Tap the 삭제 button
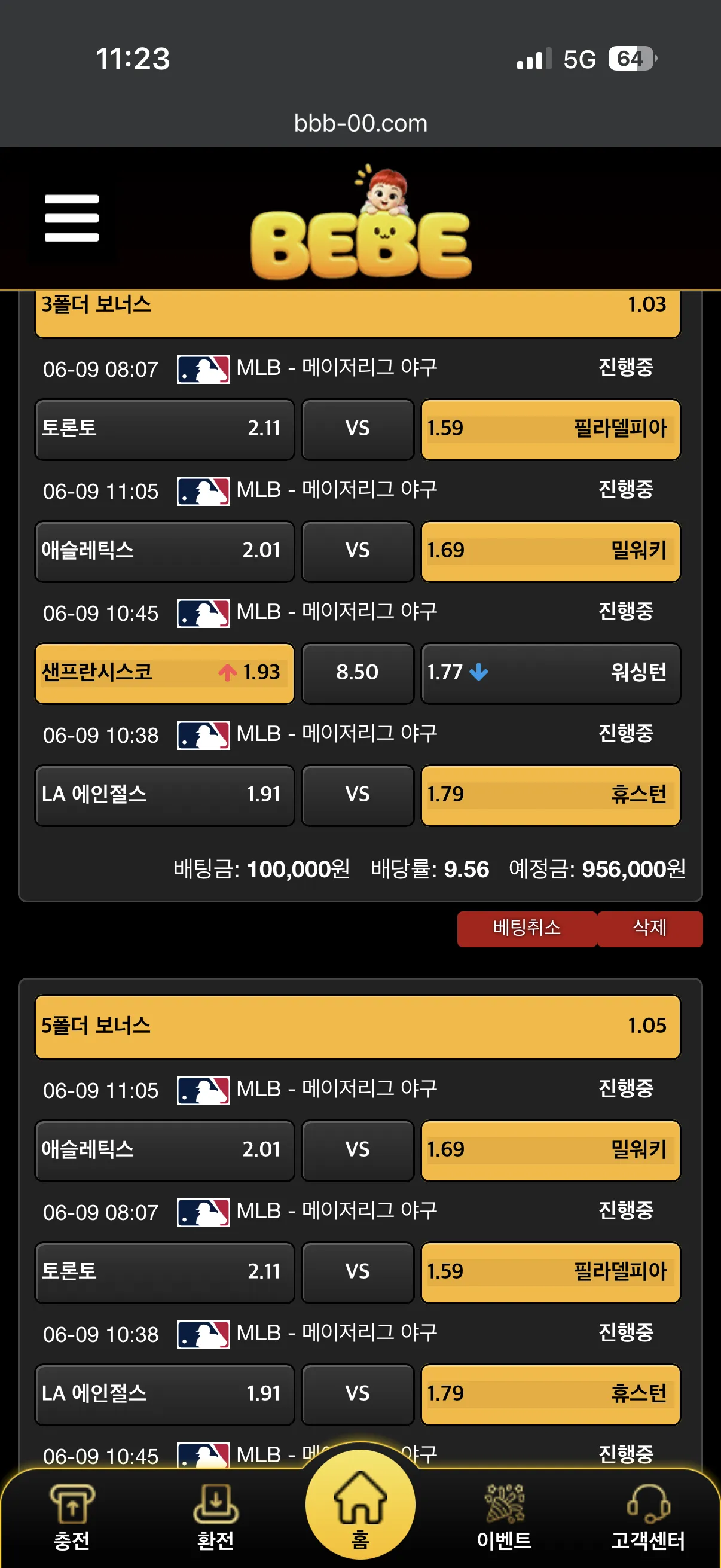721x1568 pixels. click(650, 928)
